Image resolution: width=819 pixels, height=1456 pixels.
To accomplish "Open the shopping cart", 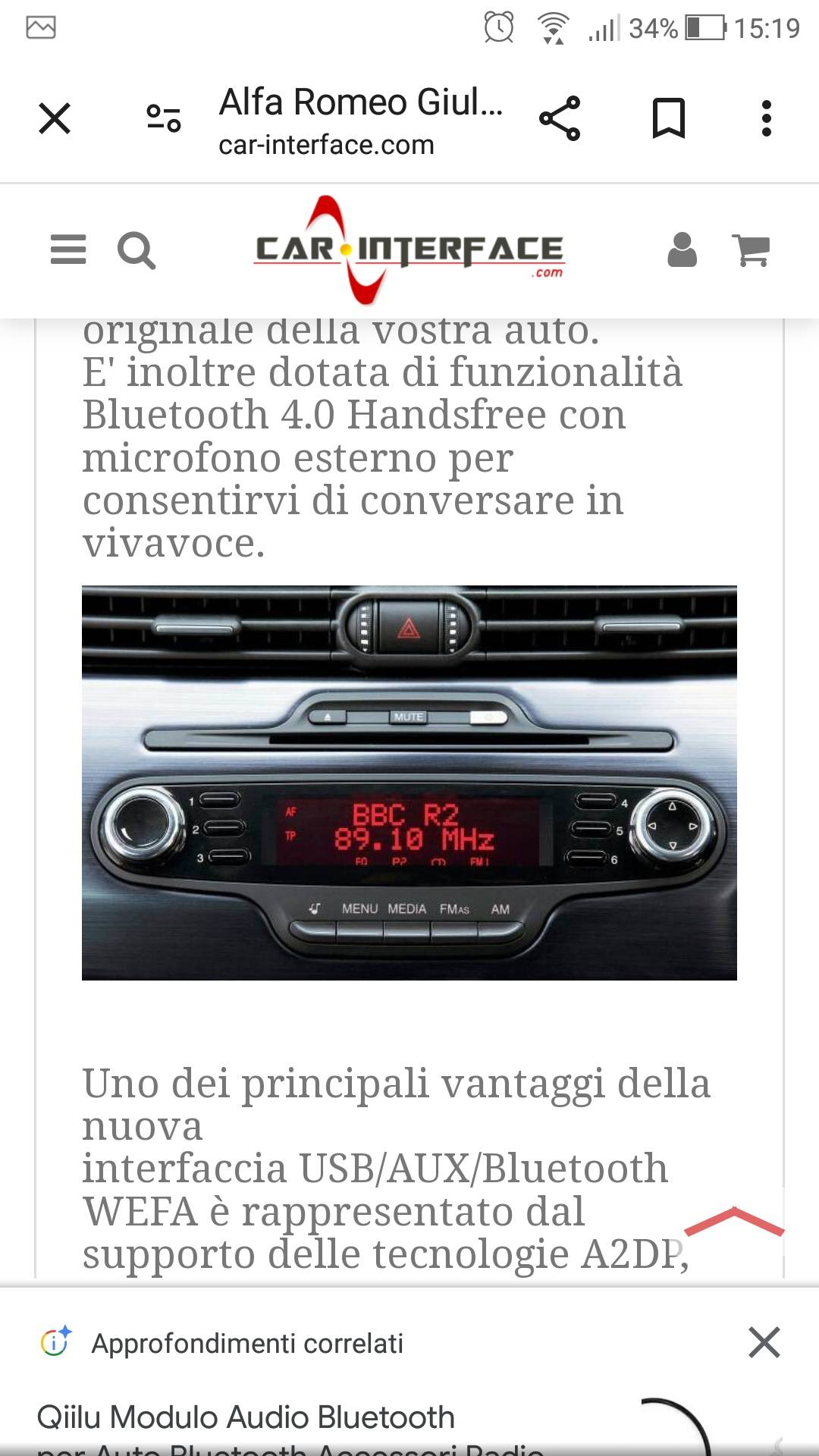I will pos(752,250).
